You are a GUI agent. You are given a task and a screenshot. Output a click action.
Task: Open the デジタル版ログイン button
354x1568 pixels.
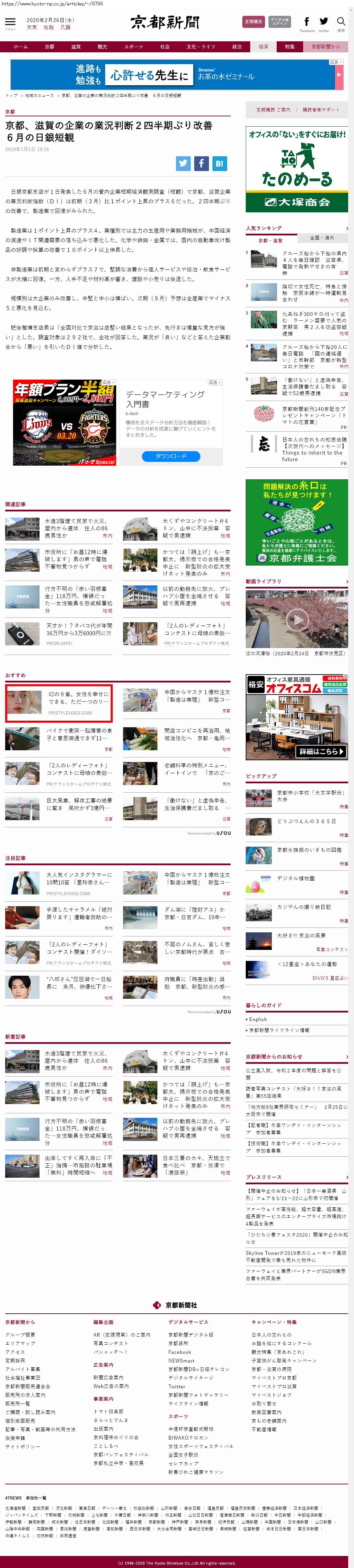click(279, 22)
